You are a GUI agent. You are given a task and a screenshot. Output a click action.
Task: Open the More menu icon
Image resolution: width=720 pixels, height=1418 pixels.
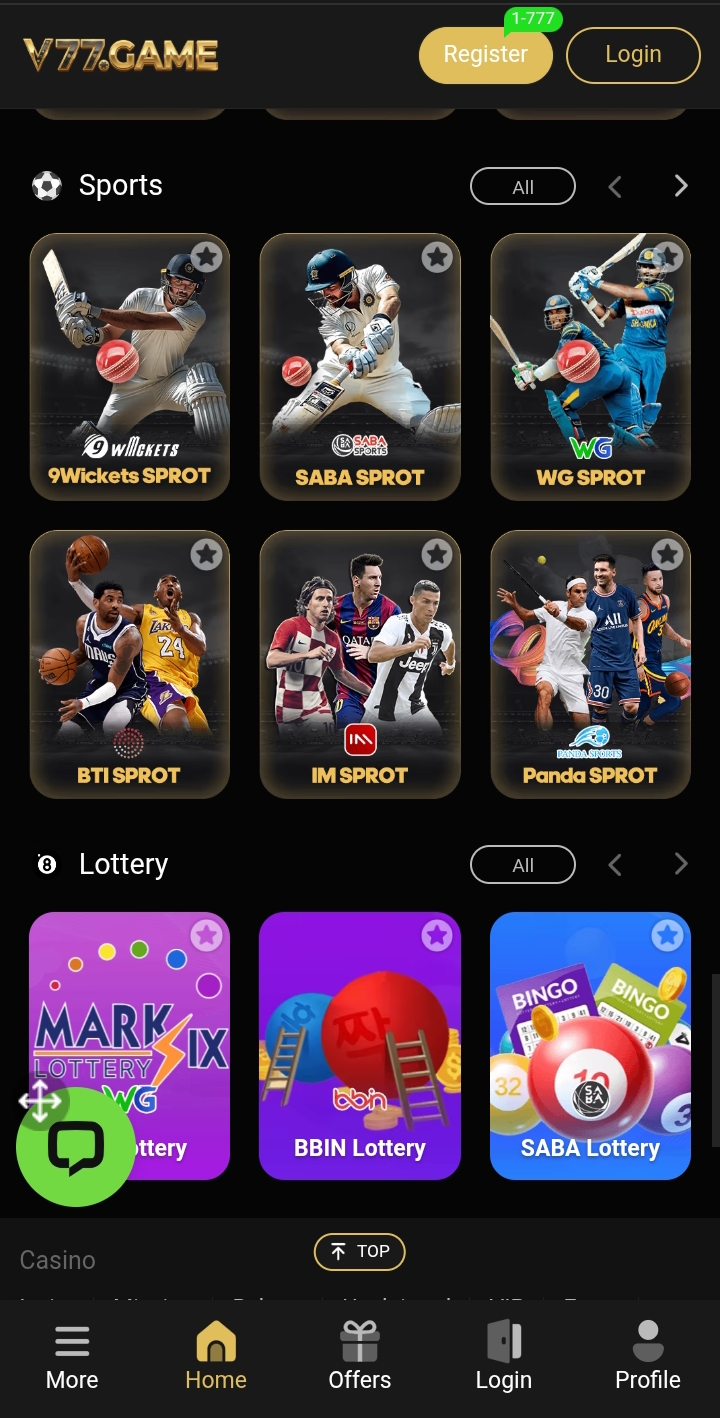tap(71, 1340)
